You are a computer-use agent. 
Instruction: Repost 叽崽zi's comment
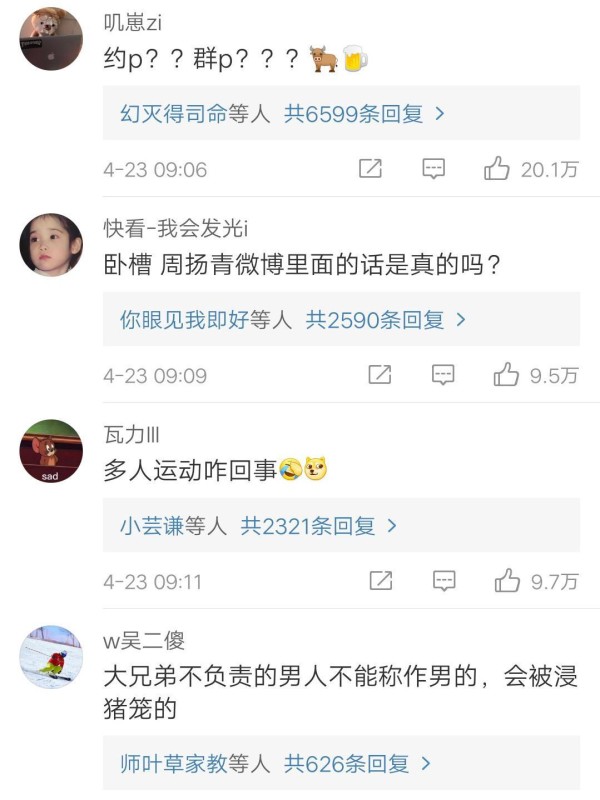click(370, 169)
